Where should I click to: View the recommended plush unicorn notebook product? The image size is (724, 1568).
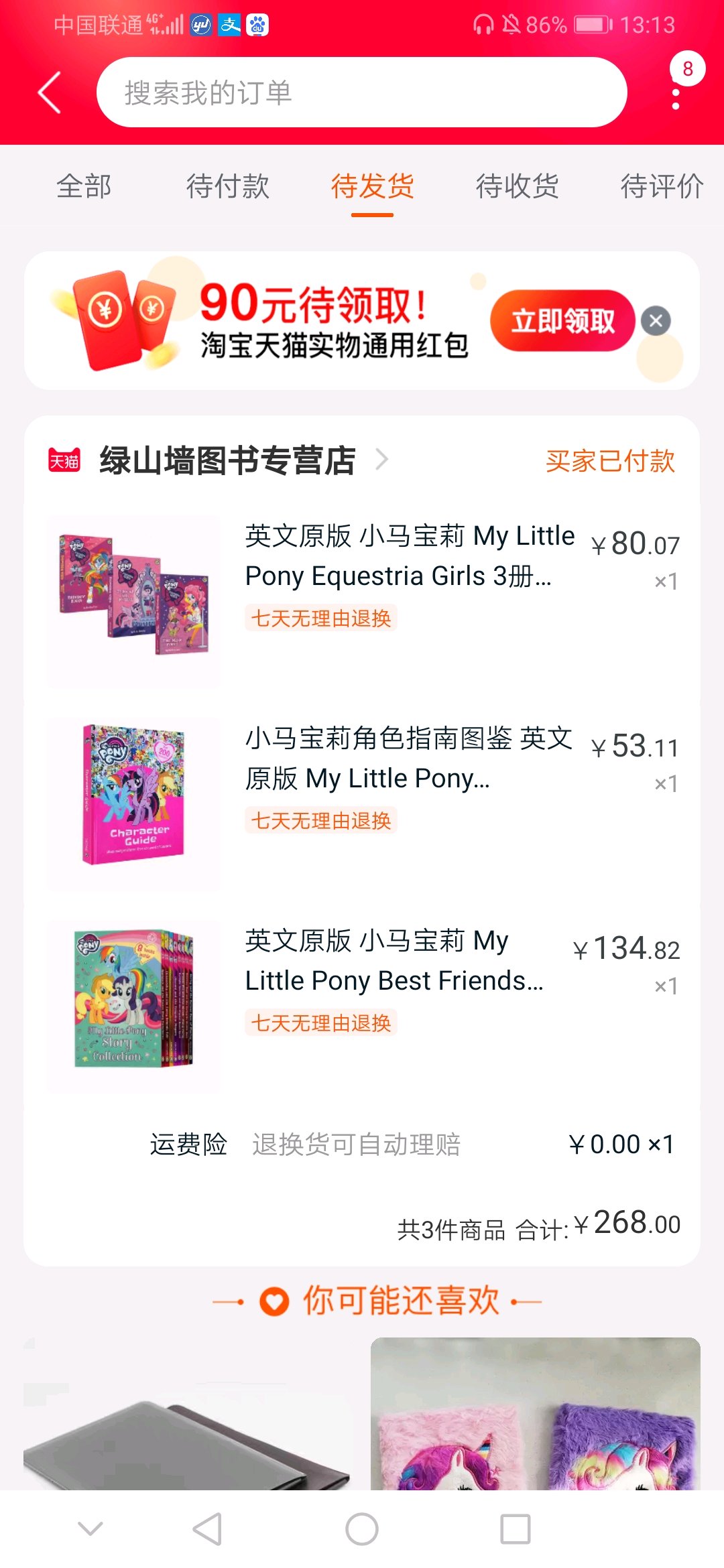[535, 1414]
